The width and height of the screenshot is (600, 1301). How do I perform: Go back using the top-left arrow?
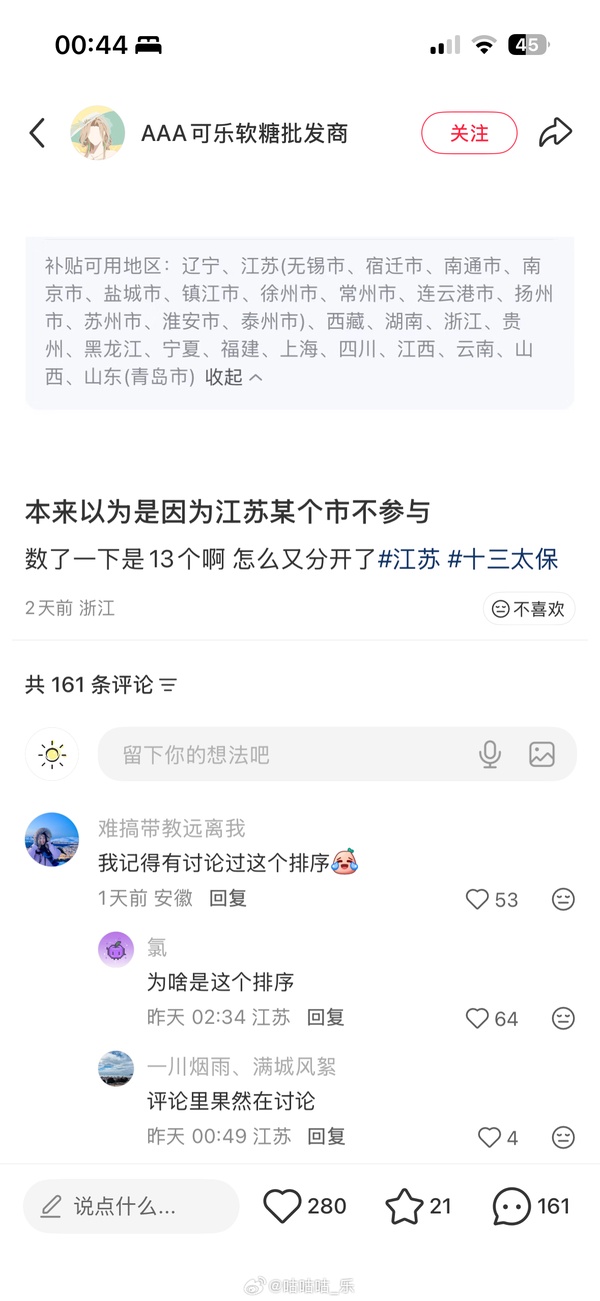37,133
